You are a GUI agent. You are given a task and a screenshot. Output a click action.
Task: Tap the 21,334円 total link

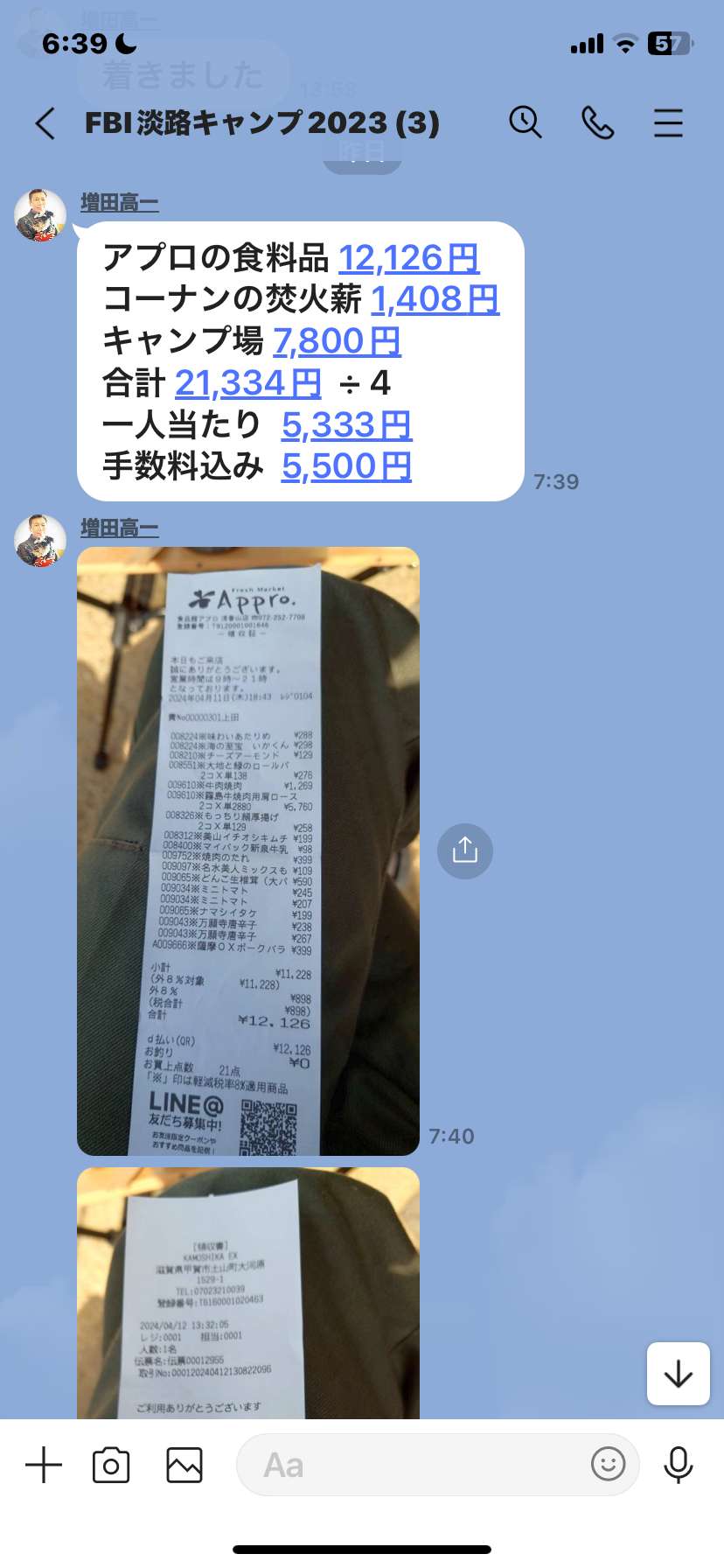(x=248, y=382)
